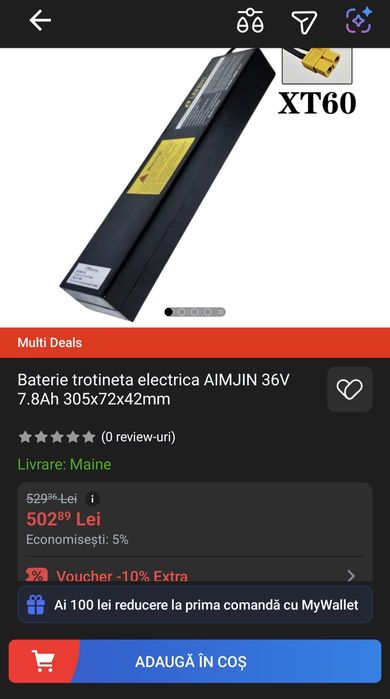Tap the image page indicator dots
This screenshot has height=699, width=390.
(x=195, y=312)
